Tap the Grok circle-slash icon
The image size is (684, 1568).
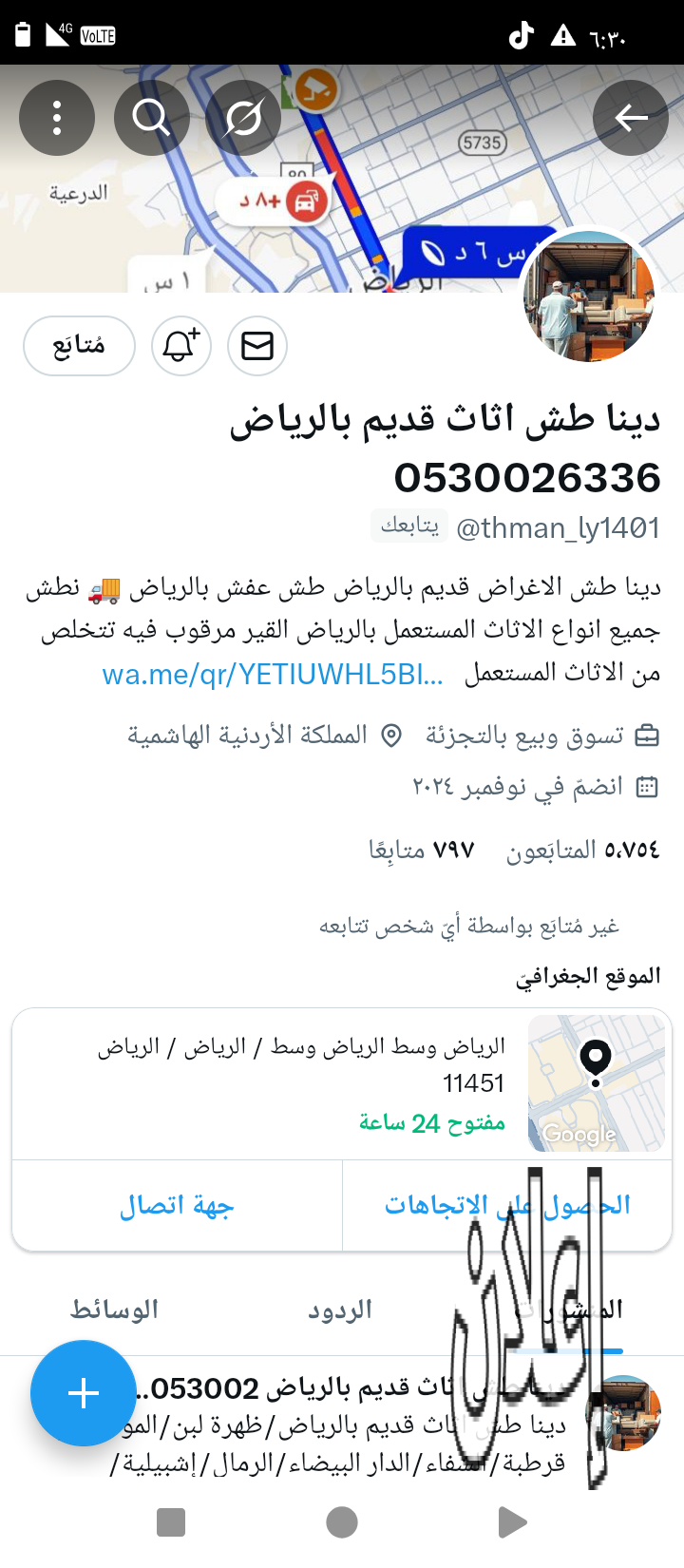(x=243, y=118)
